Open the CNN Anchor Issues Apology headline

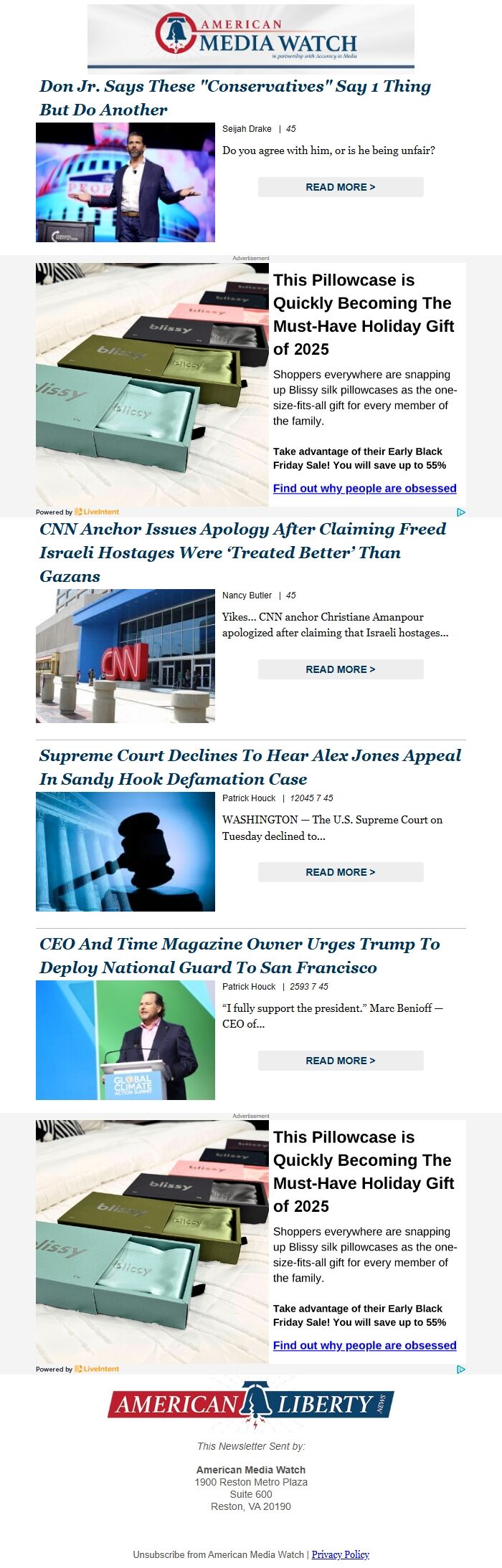pyautogui.click(x=242, y=552)
